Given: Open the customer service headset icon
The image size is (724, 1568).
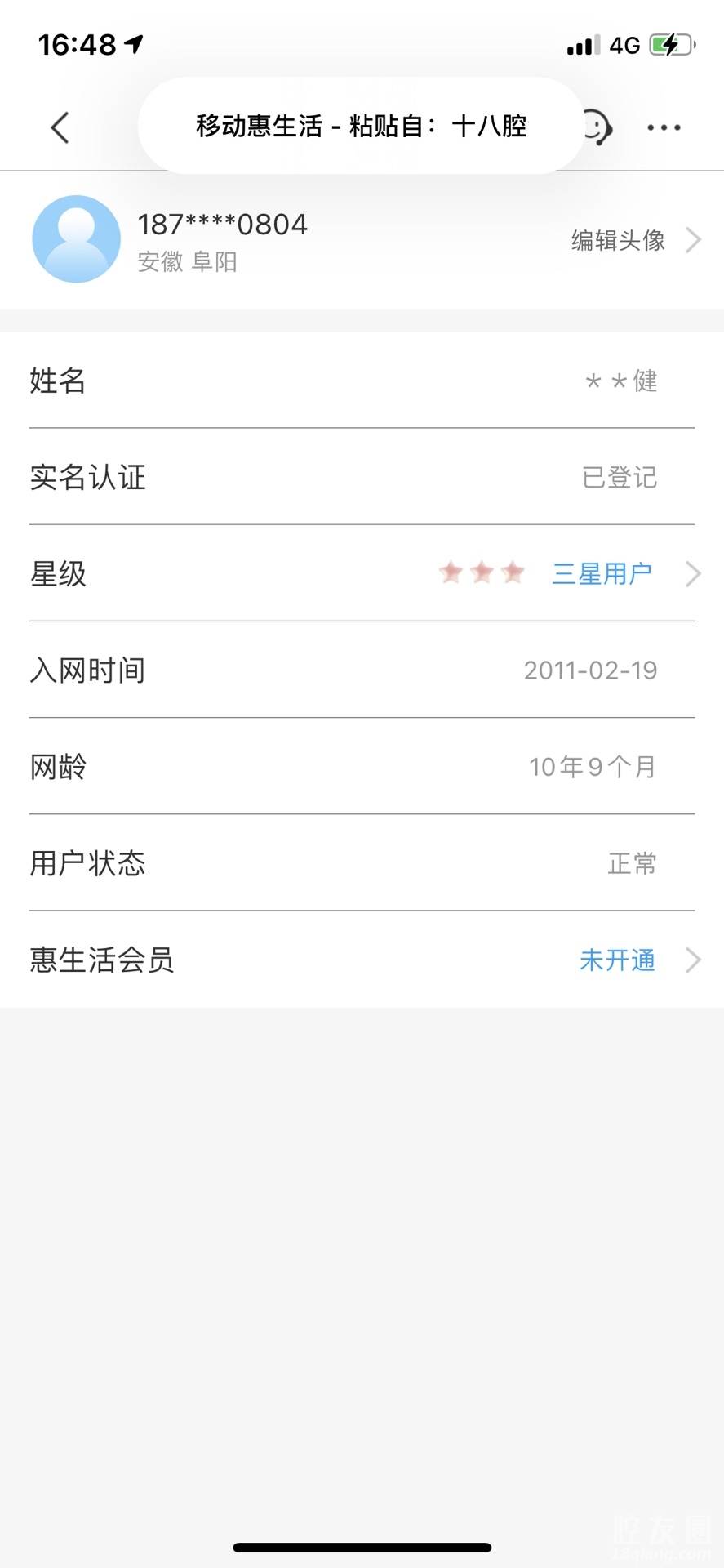Looking at the screenshot, I should (x=598, y=128).
